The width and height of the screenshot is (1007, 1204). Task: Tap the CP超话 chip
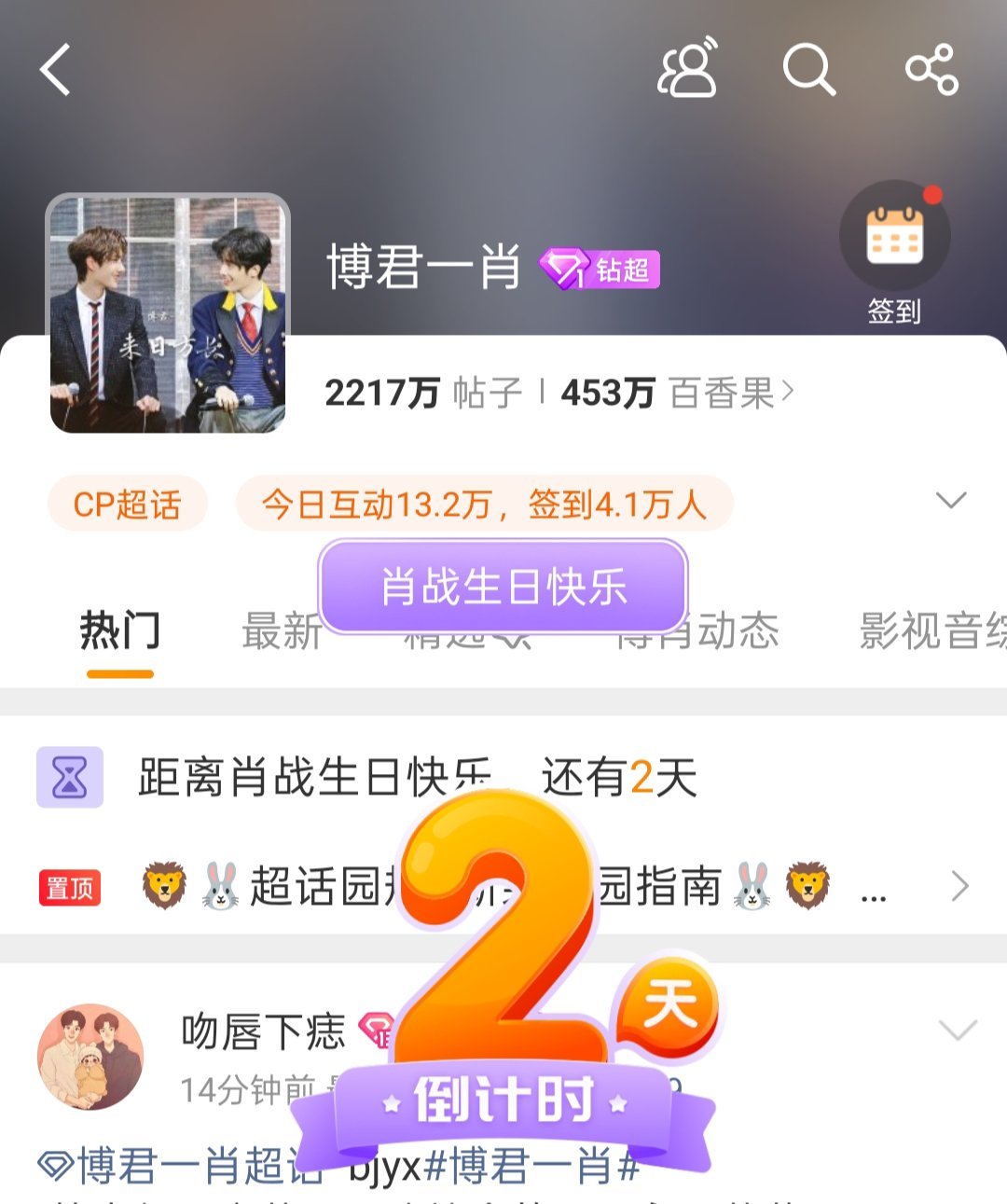click(127, 505)
